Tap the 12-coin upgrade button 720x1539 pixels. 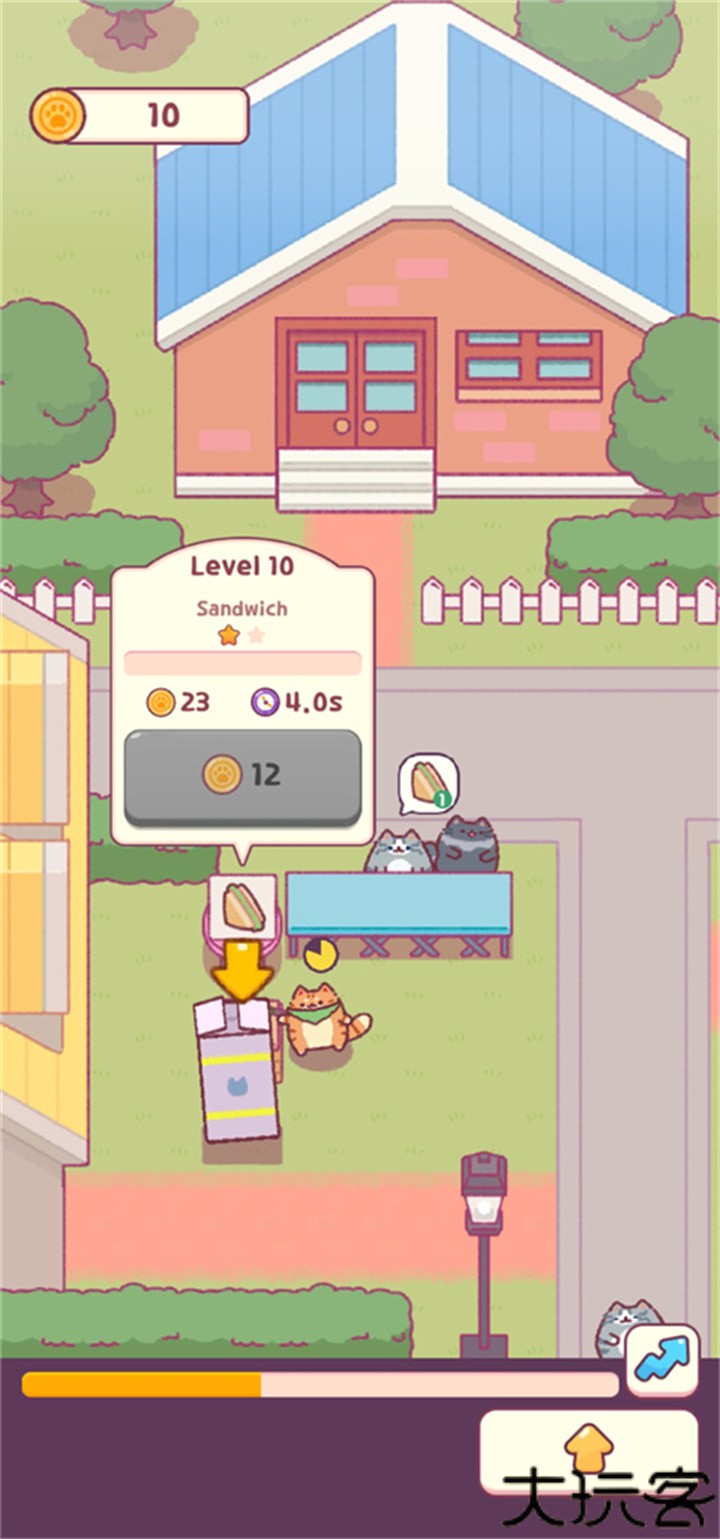pyautogui.click(x=241, y=776)
